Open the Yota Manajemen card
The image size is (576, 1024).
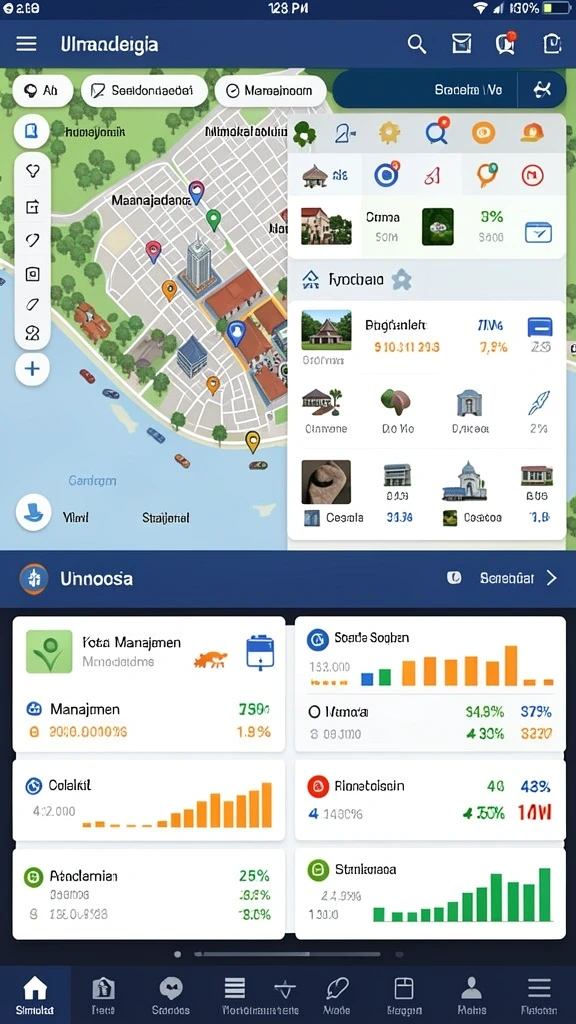[x=149, y=684]
